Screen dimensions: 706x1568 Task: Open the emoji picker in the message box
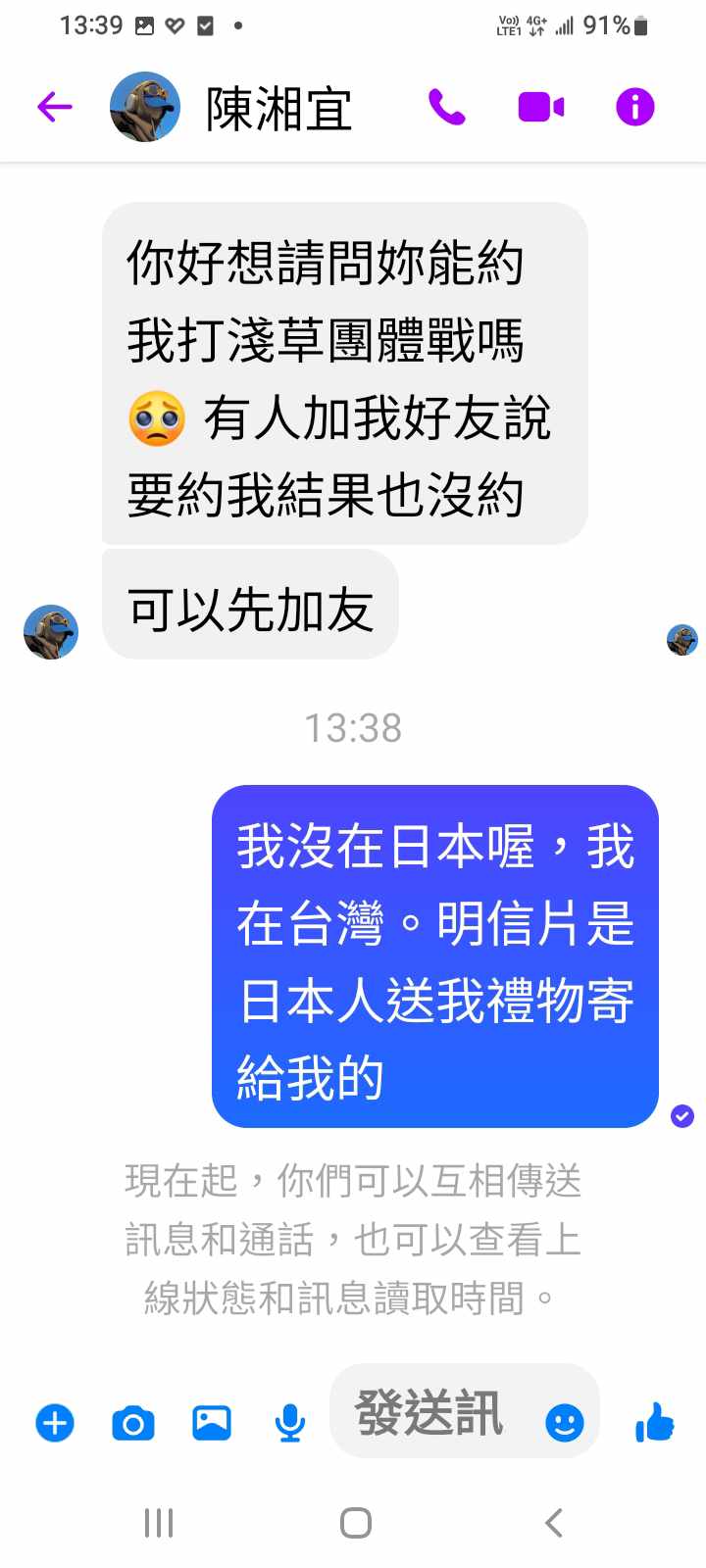click(x=564, y=1422)
